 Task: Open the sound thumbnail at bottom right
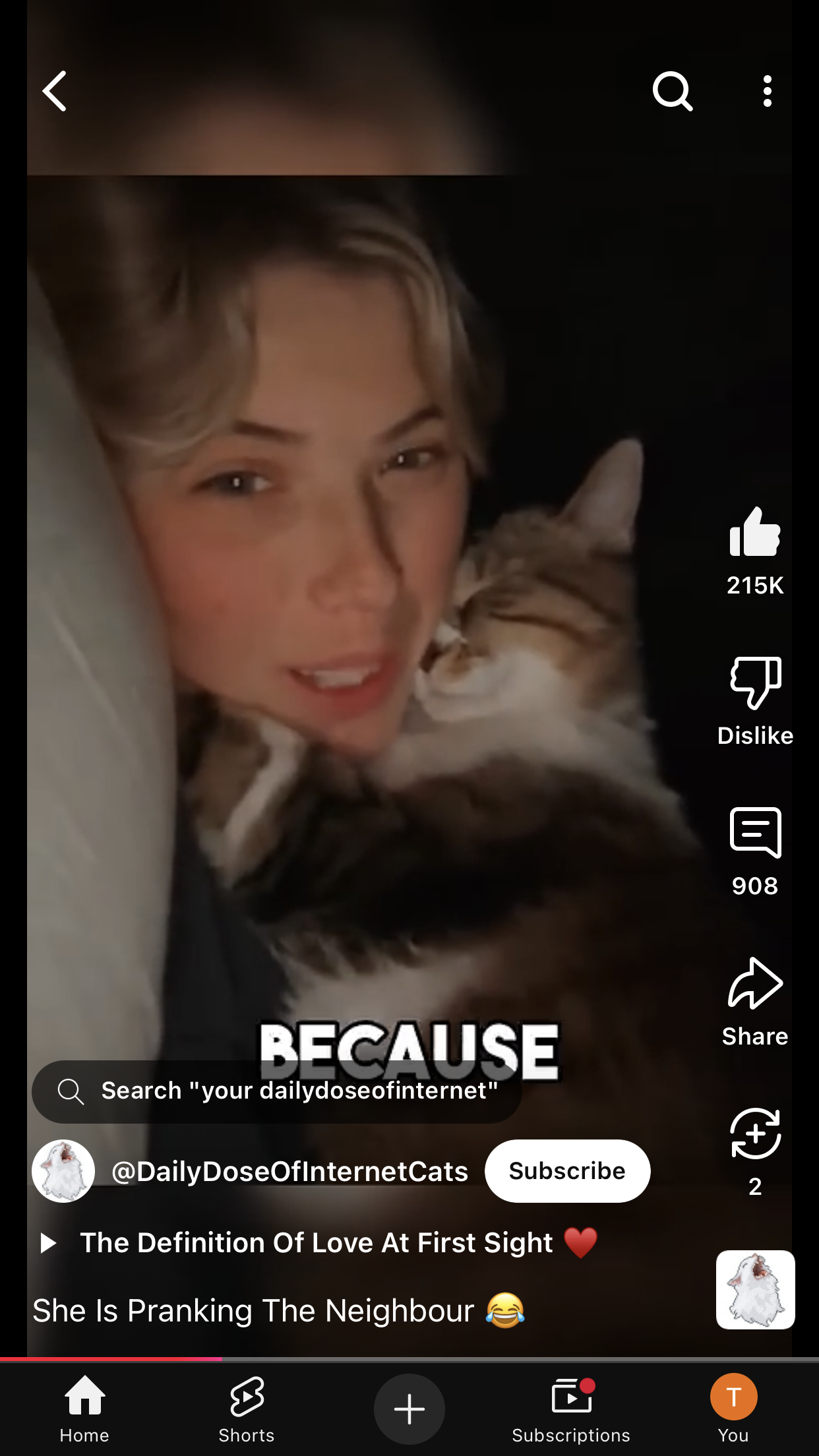tap(756, 1289)
